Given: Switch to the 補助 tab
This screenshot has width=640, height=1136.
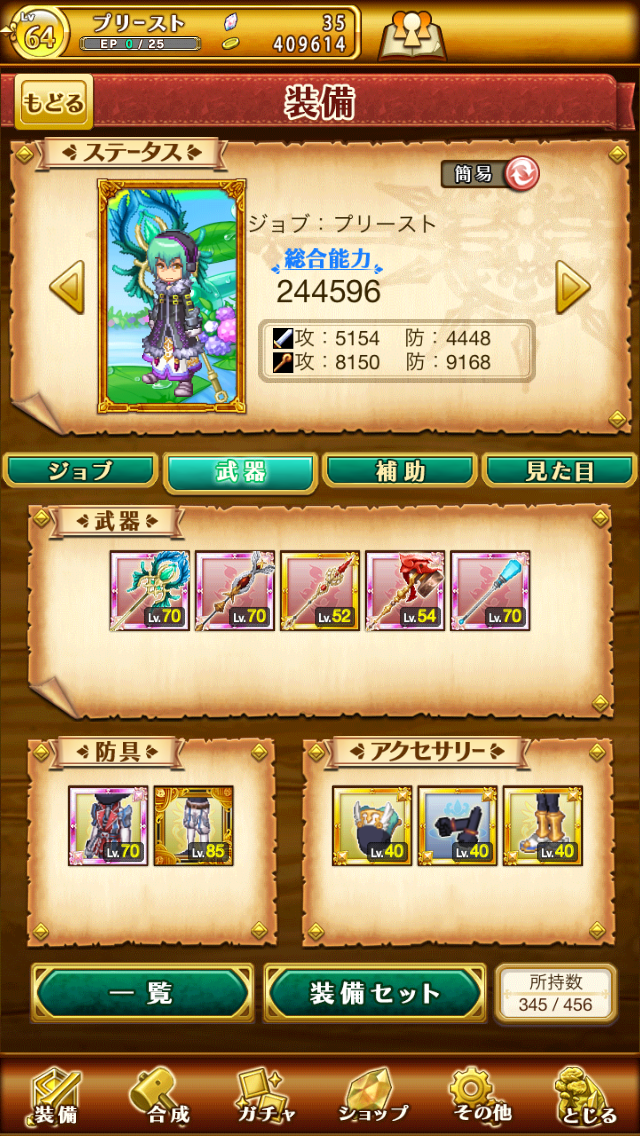Looking at the screenshot, I should pyautogui.click(x=400, y=471).
